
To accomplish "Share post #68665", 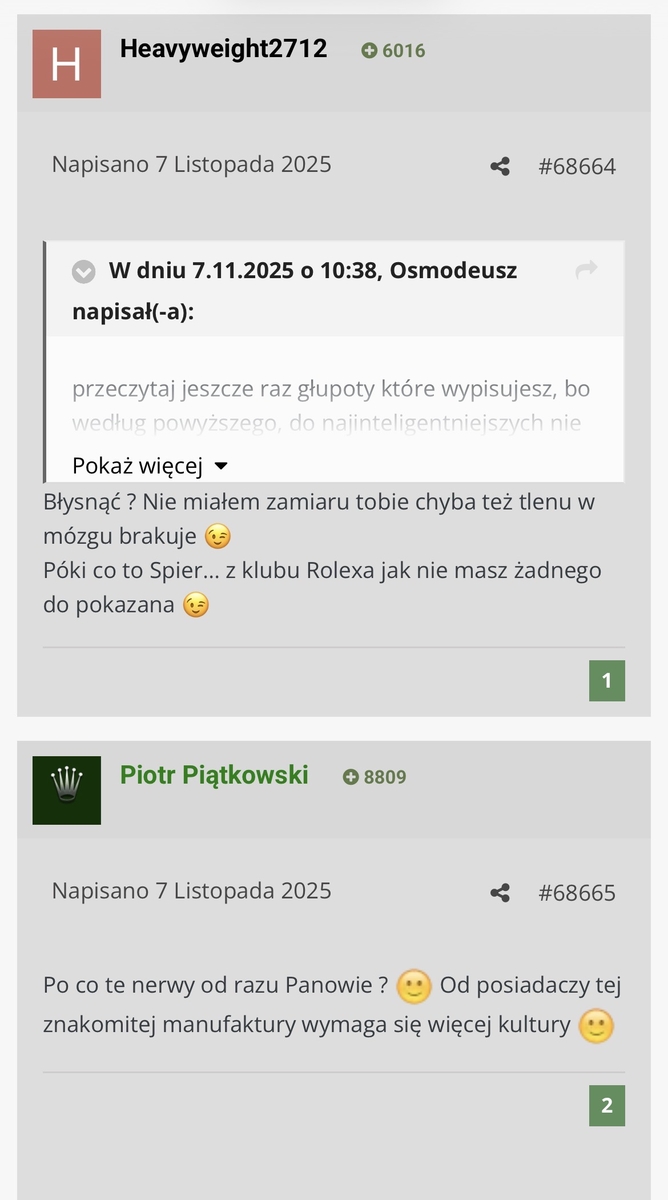I will coord(500,893).
